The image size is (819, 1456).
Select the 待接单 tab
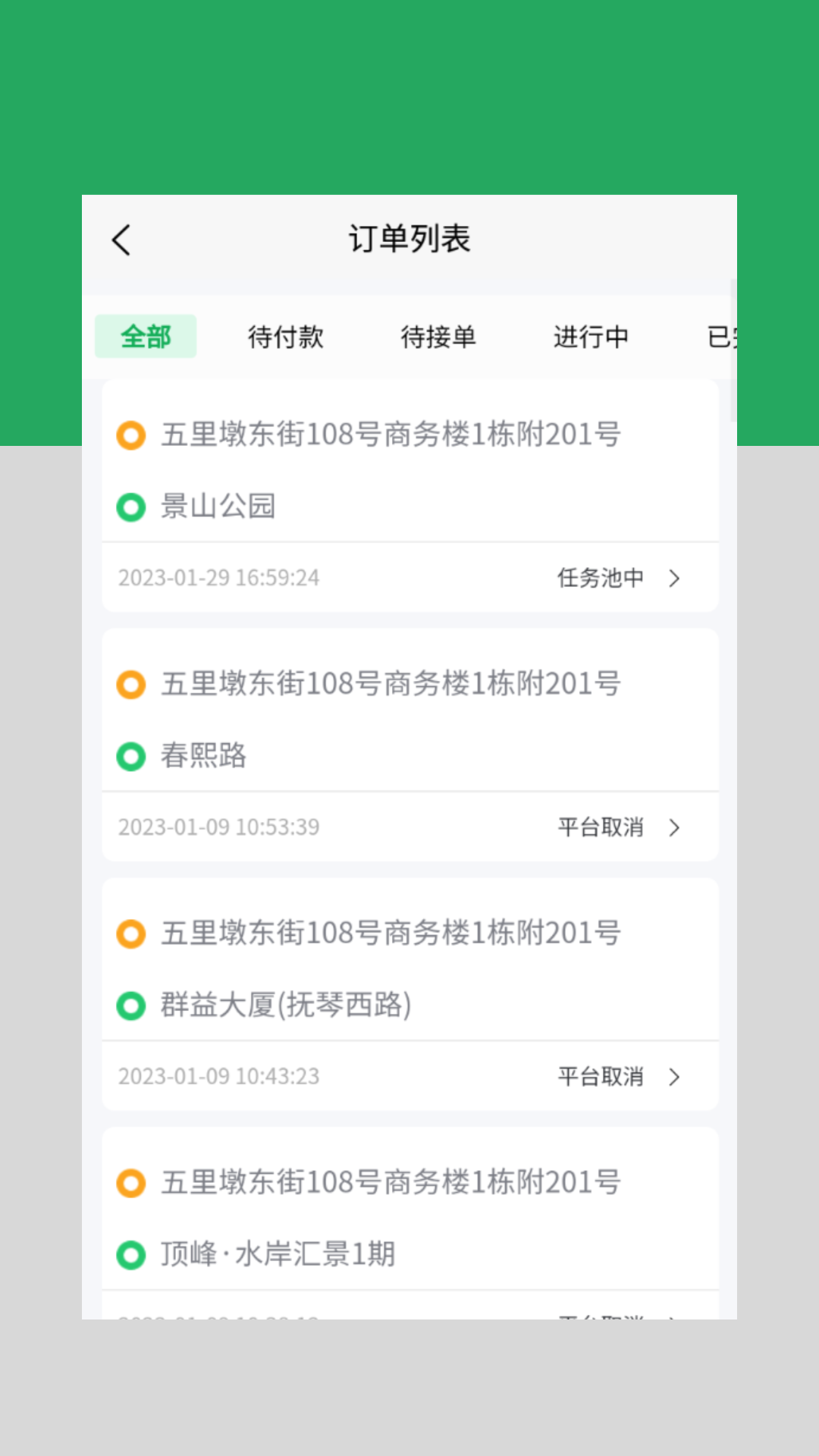(438, 338)
